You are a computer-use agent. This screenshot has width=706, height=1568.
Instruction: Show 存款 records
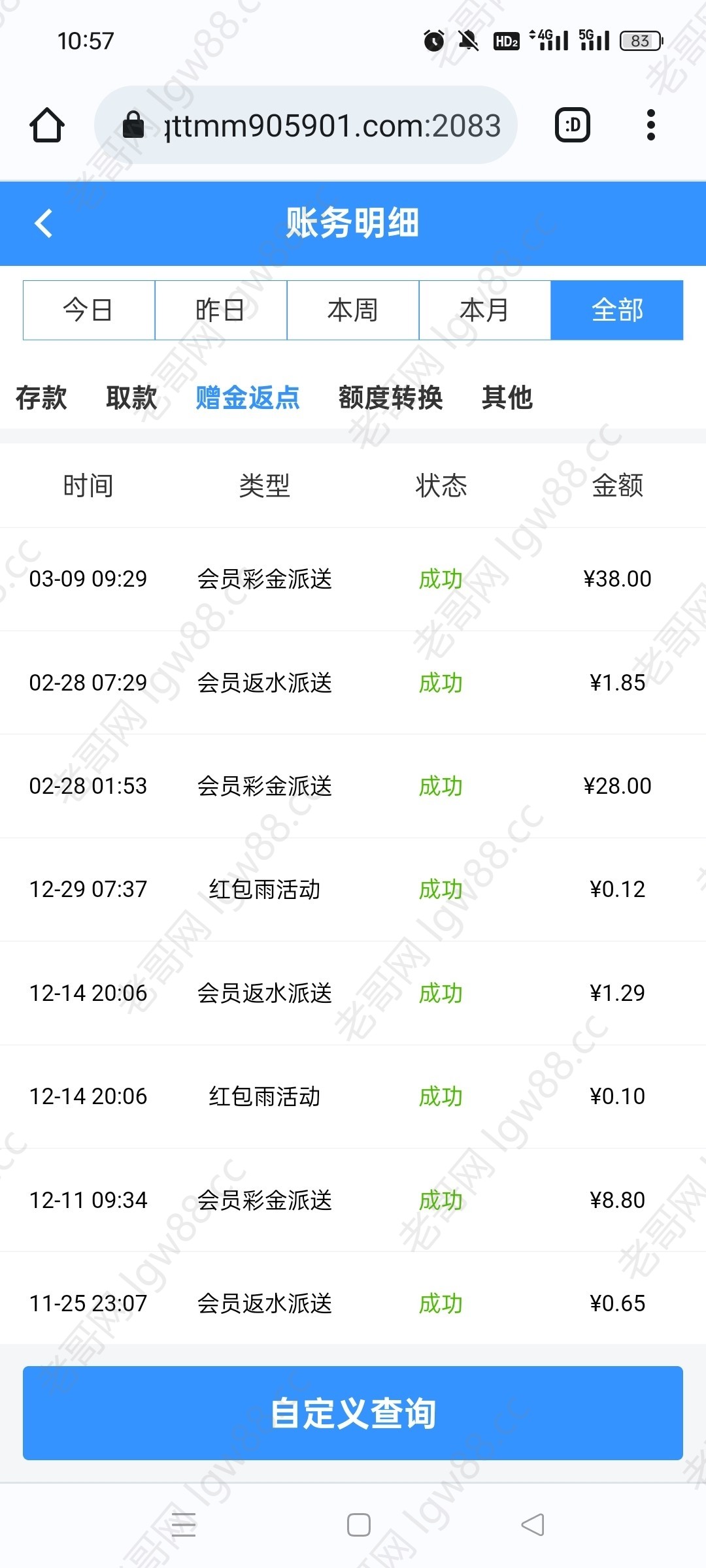click(x=41, y=397)
